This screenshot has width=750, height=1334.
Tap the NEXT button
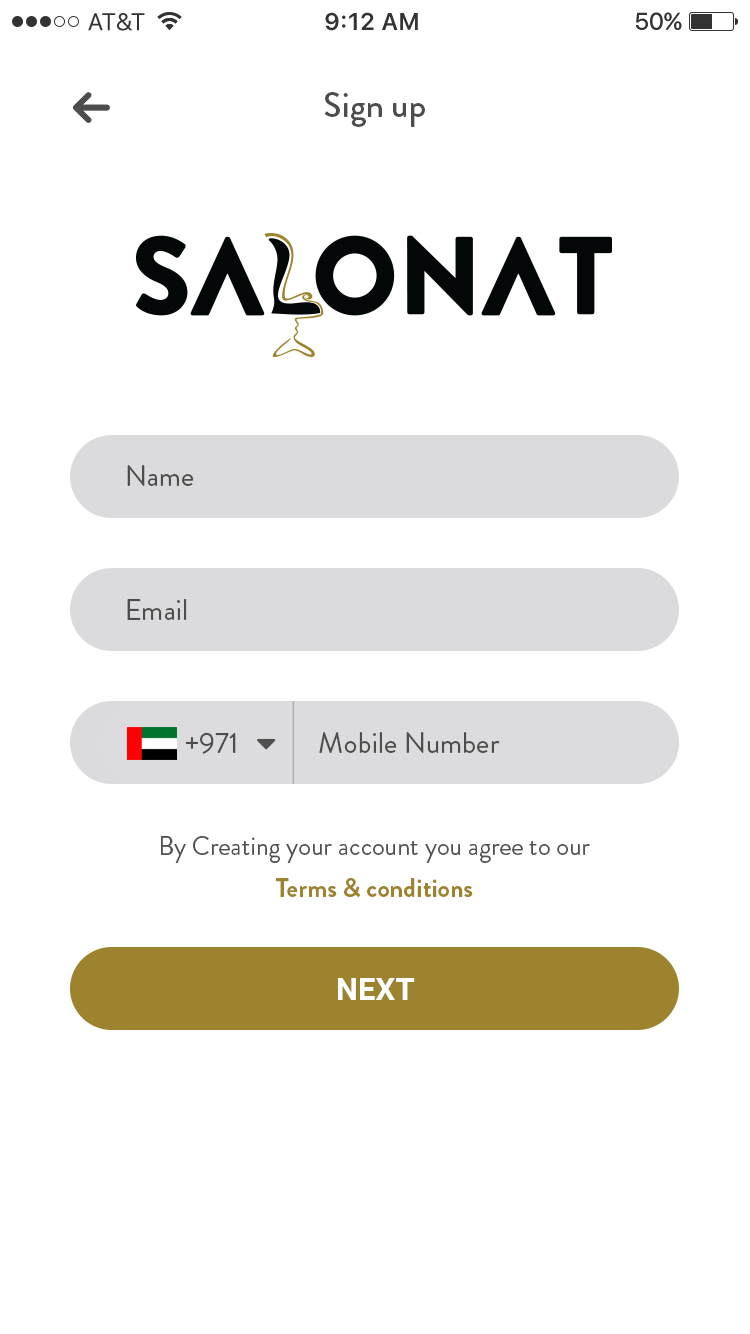pyautogui.click(x=374, y=989)
